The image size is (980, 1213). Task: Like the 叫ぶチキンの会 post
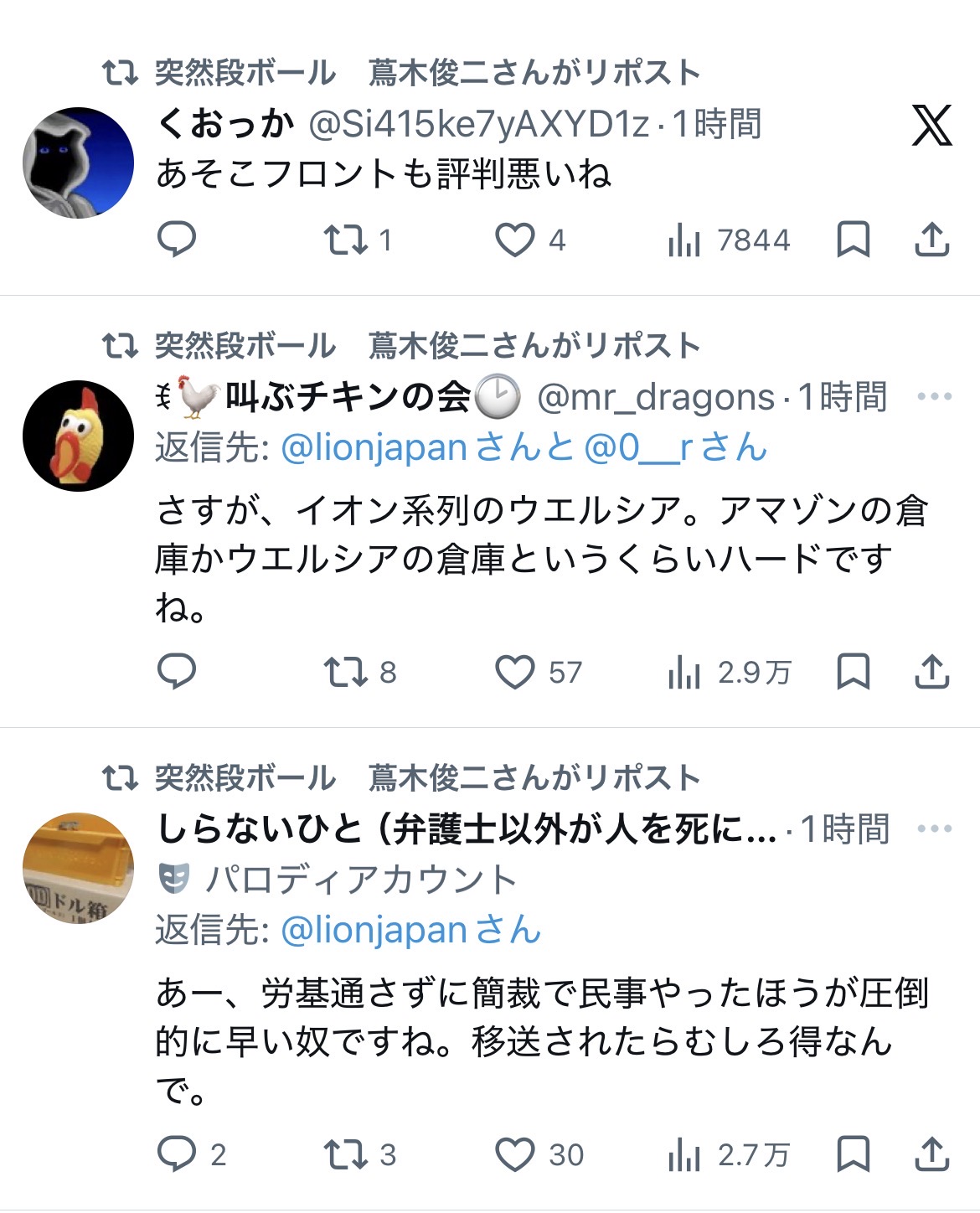coord(515,672)
